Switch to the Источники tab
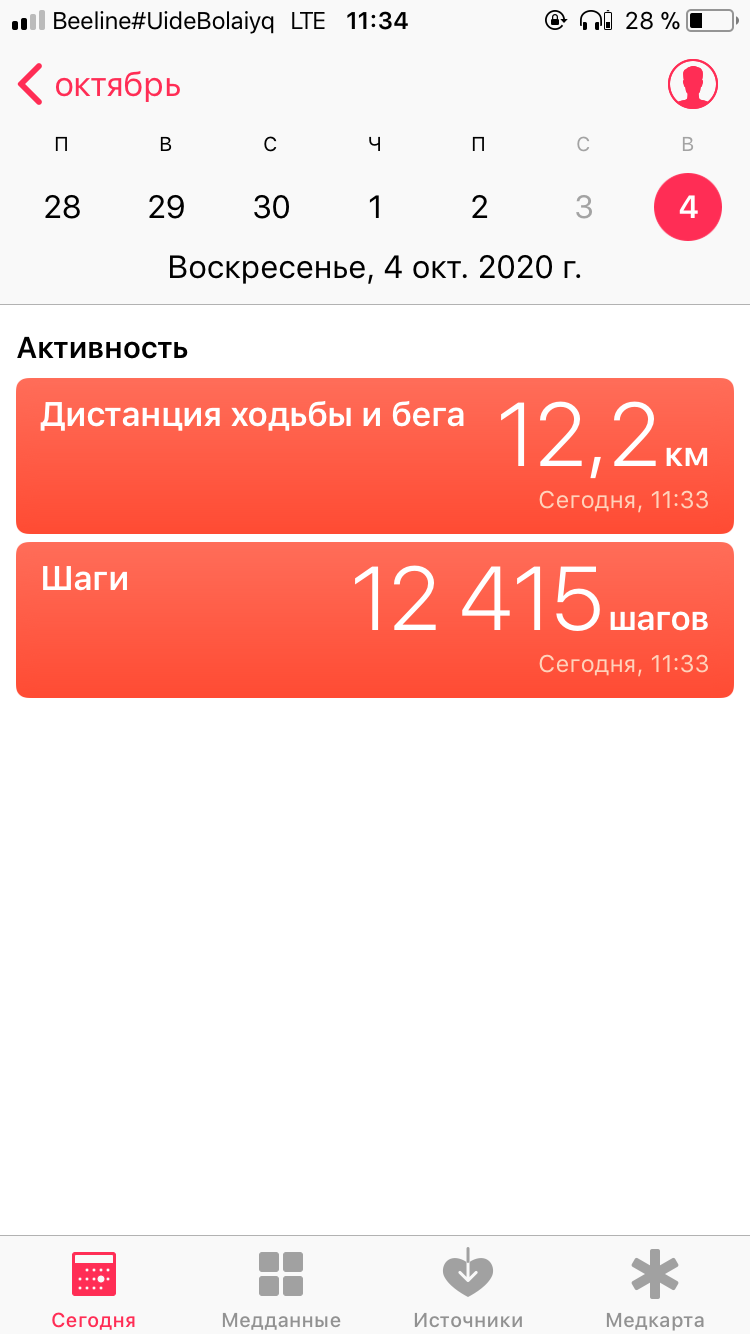The height and width of the screenshot is (1334, 750). 468,1290
